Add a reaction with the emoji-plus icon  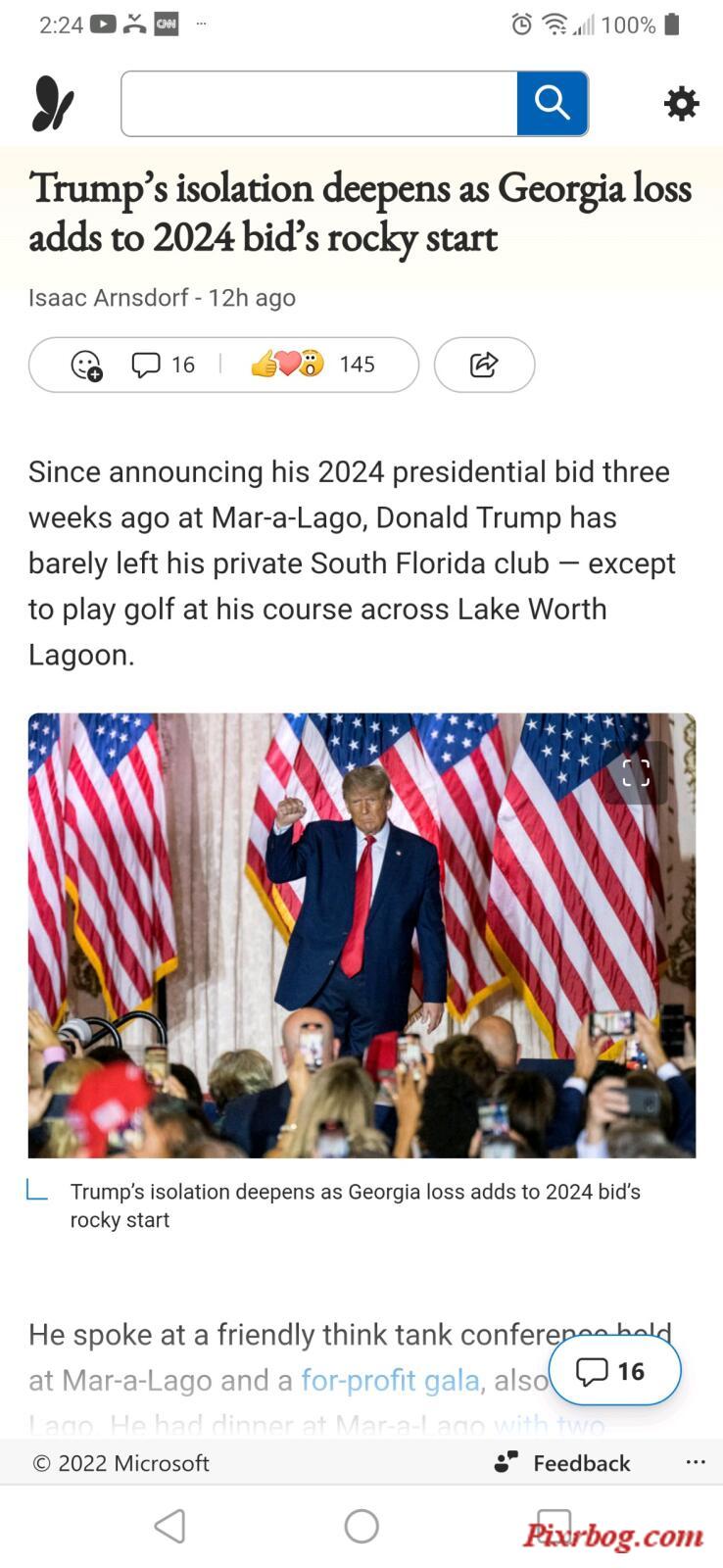point(87,366)
